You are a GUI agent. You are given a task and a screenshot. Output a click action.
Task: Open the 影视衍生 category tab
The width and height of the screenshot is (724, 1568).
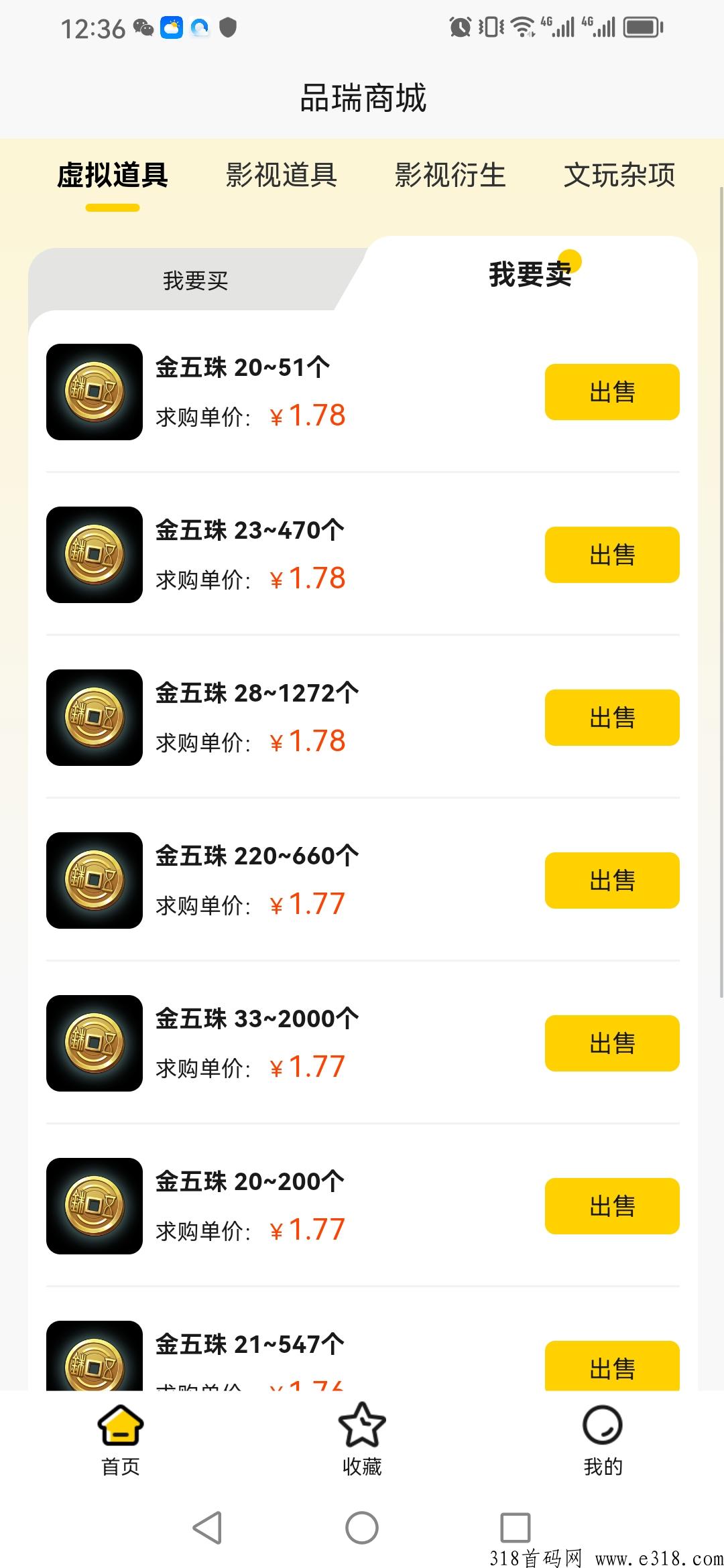pyautogui.click(x=450, y=176)
